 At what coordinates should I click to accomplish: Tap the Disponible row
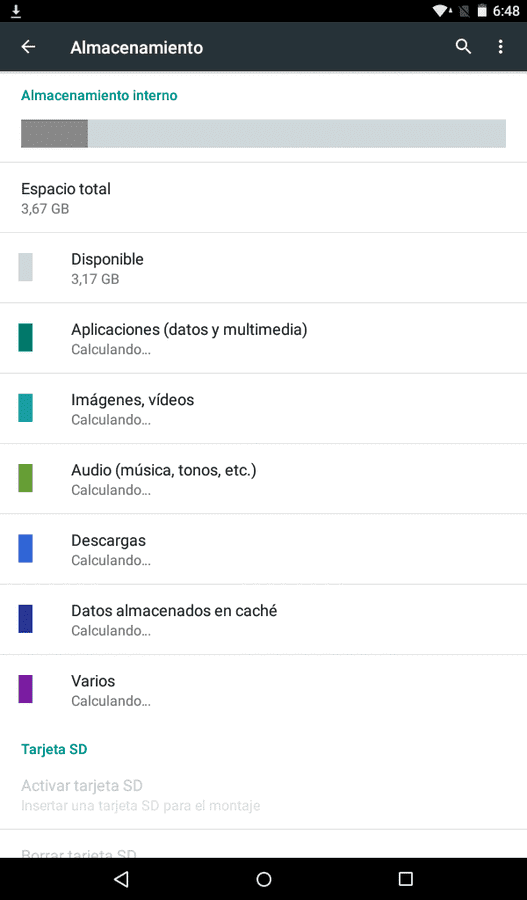[x=264, y=268]
